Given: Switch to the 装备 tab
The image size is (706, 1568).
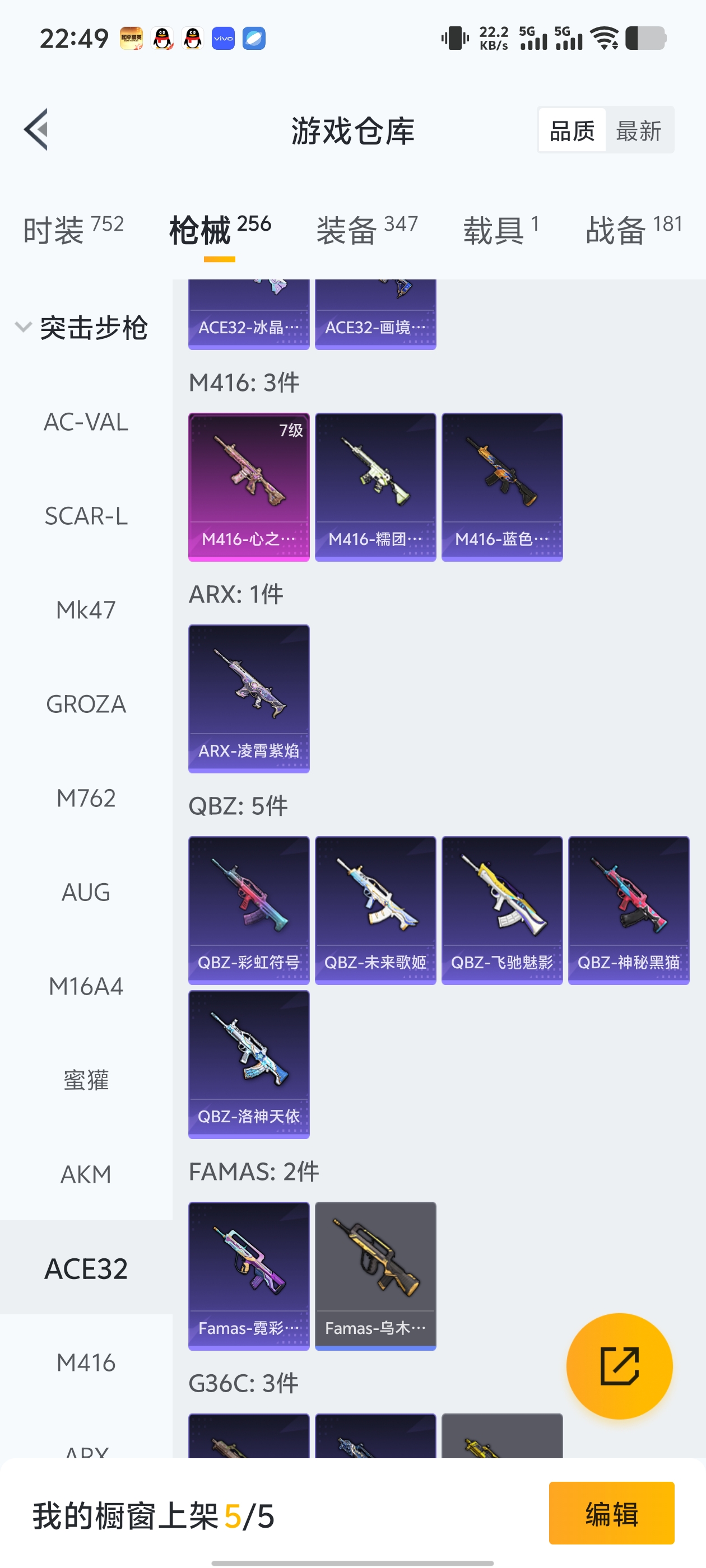Looking at the screenshot, I should 366,230.
